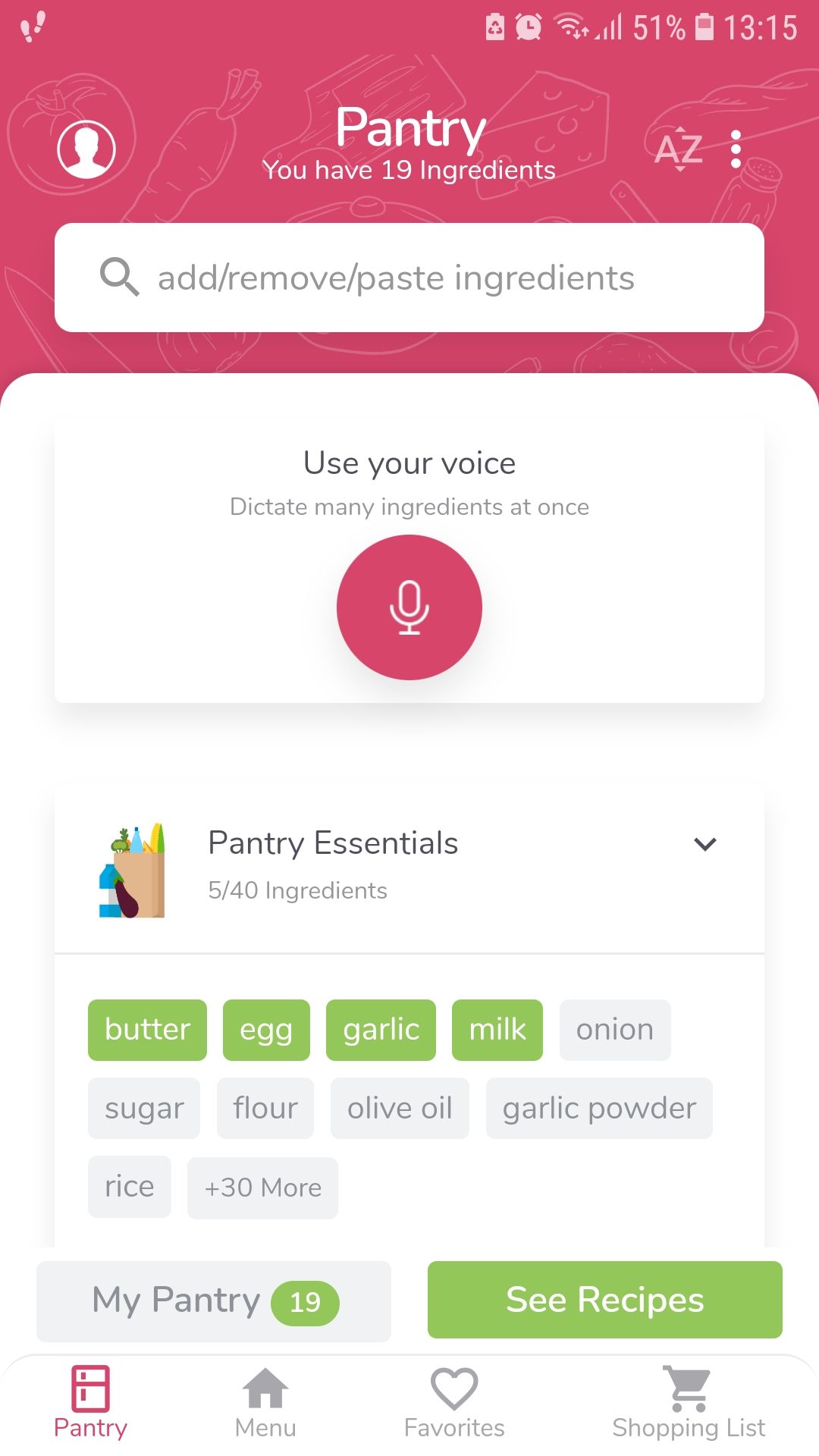819x1456 pixels.
Task: Deselect the milk ingredient chip
Action: 497,1030
